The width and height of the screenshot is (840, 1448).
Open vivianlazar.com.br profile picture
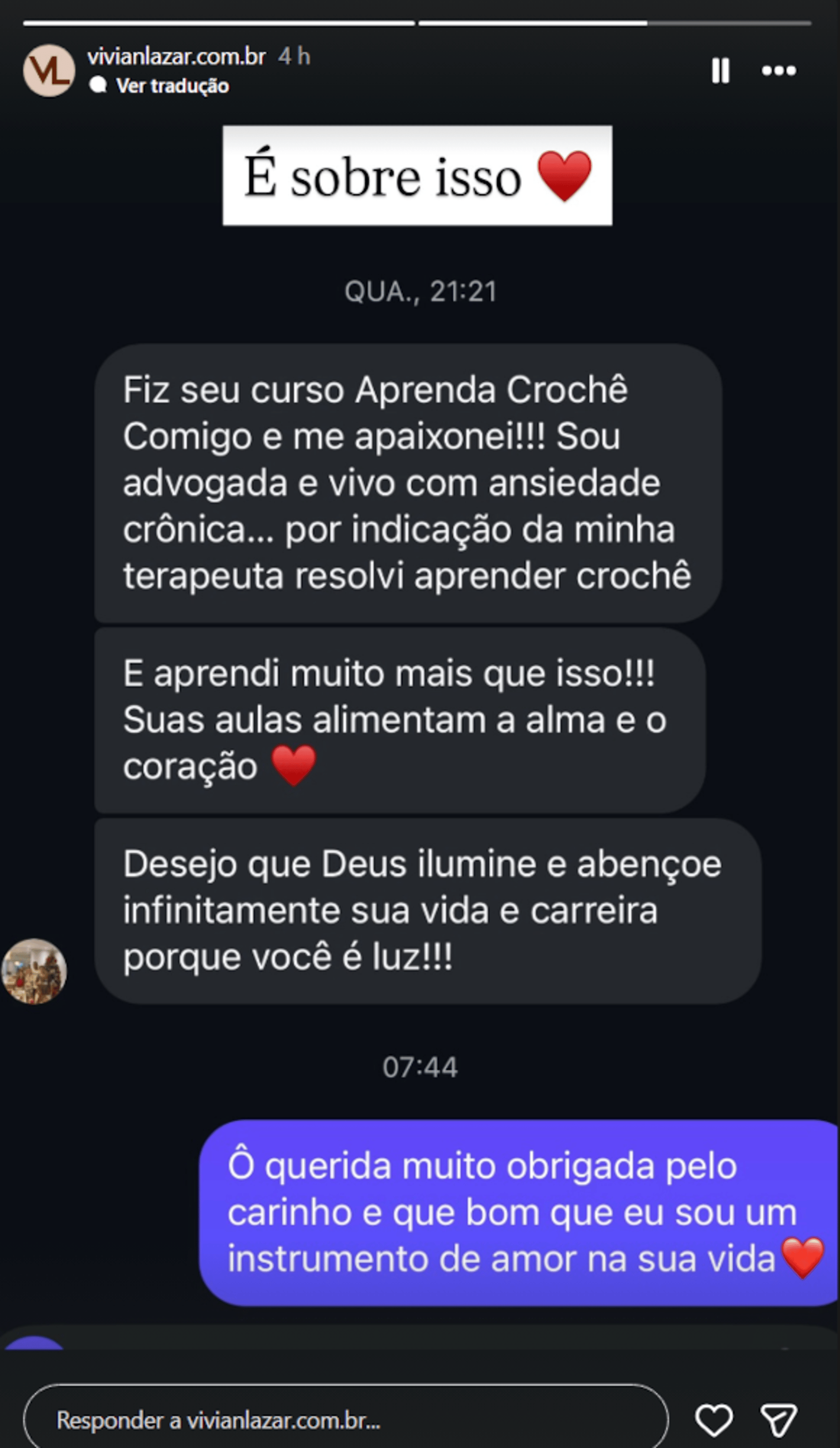(x=49, y=71)
